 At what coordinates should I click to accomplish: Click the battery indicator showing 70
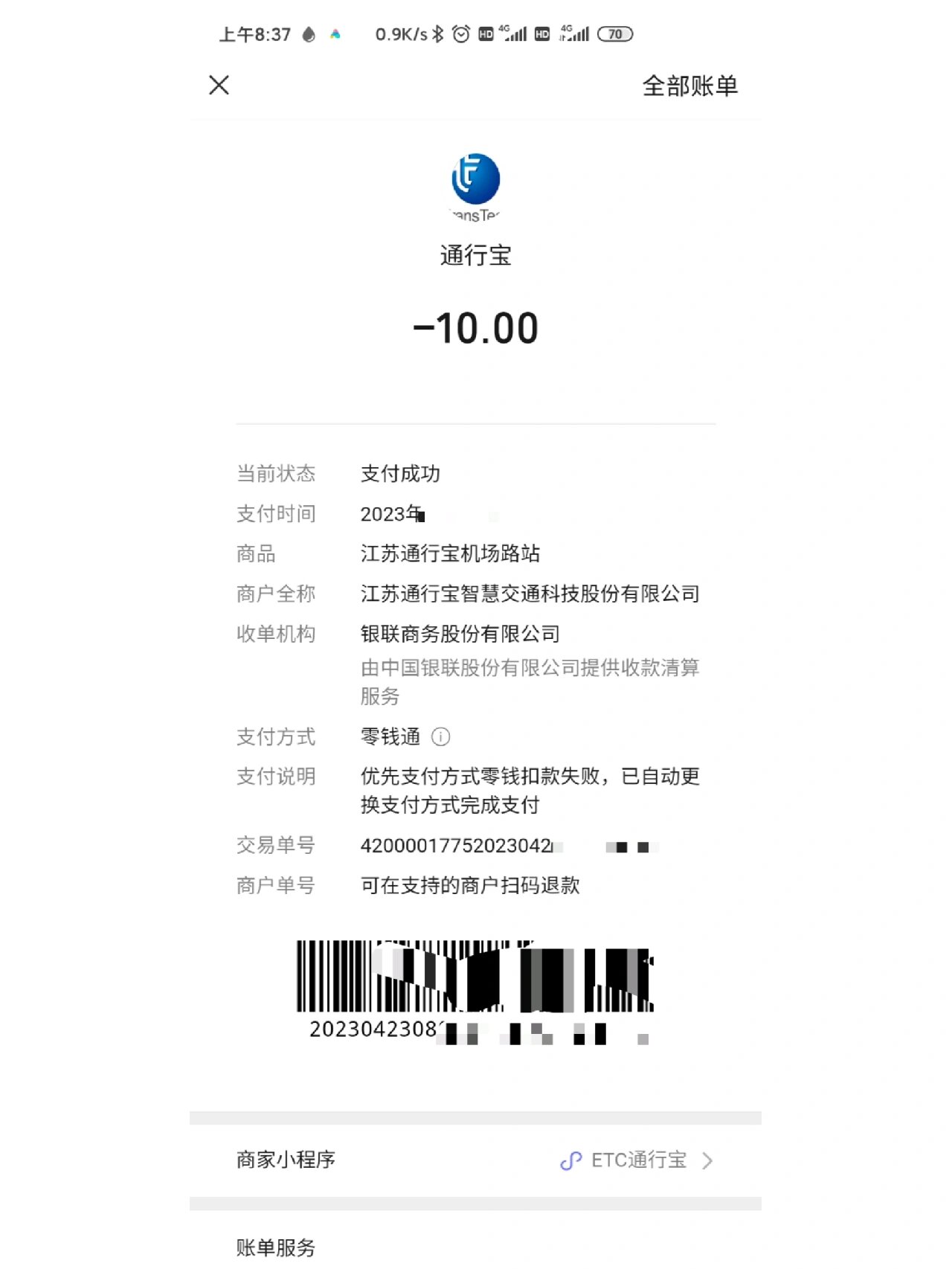point(615,34)
